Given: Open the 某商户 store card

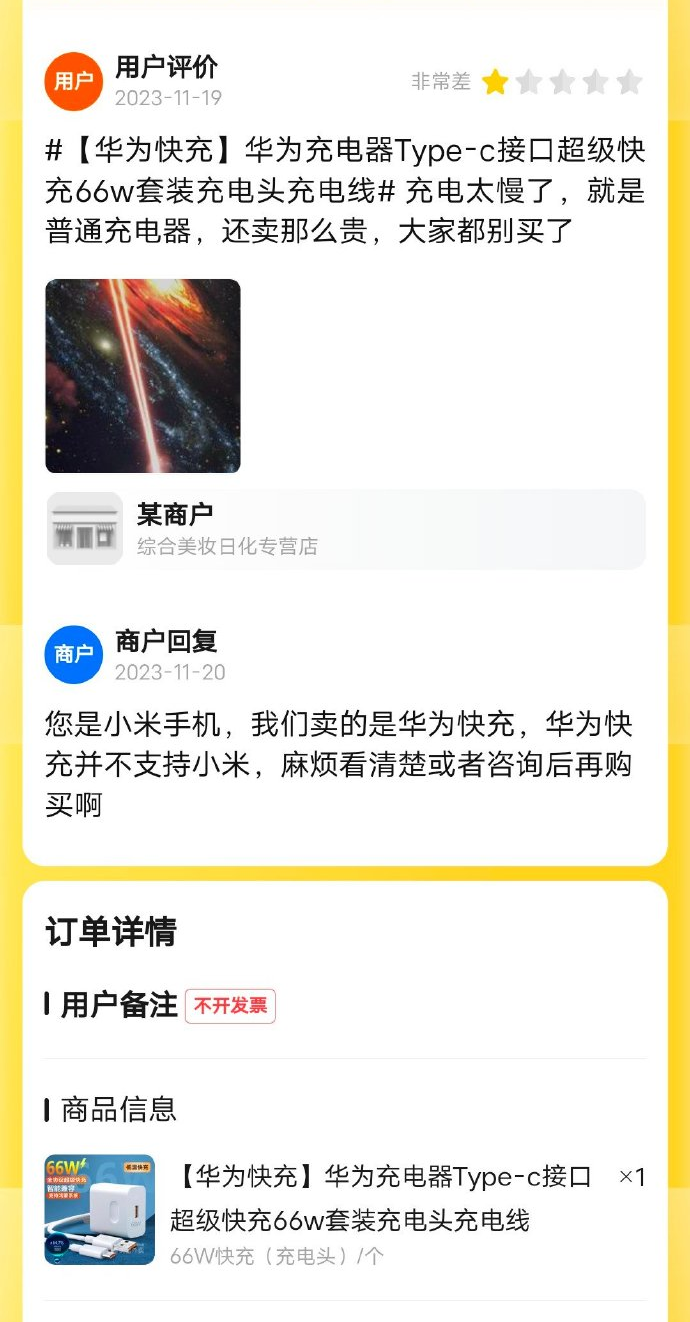Looking at the screenshot, I should click(x=345, y=529).
